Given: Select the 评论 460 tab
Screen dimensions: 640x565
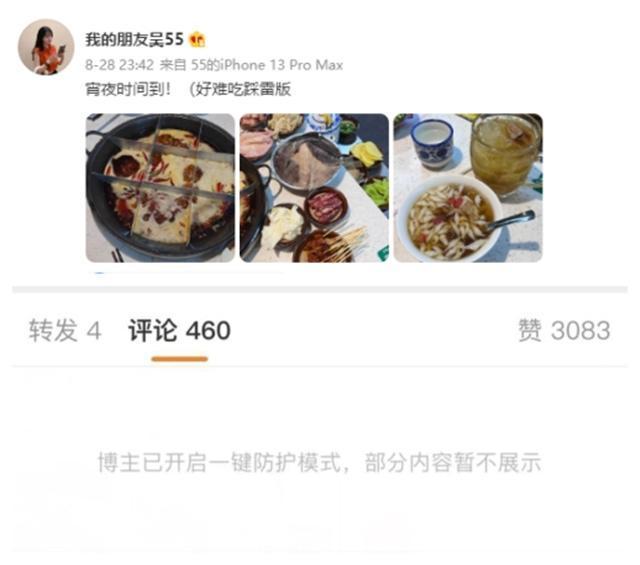Looking at the screenshot, I should [x=179, y=331].
